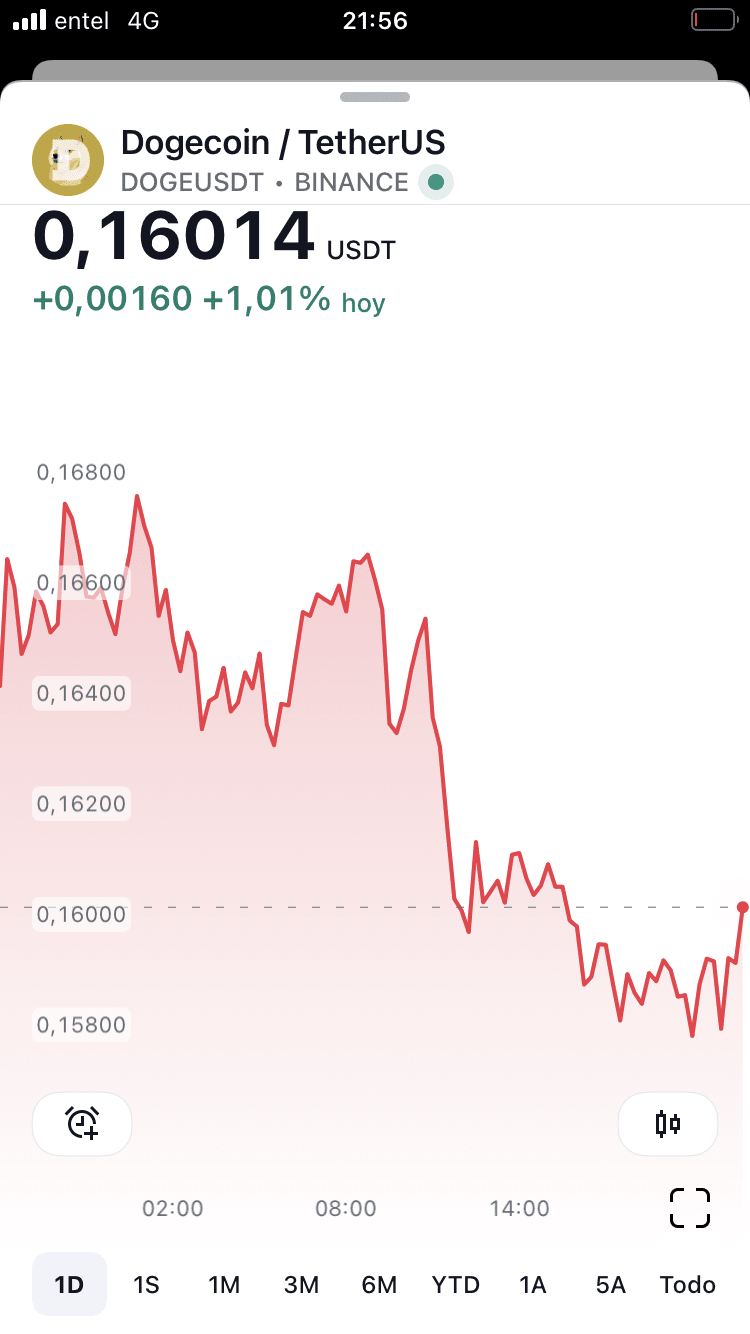
Task: Click the current price marker dot on chart
Action: tap(742, 906)
